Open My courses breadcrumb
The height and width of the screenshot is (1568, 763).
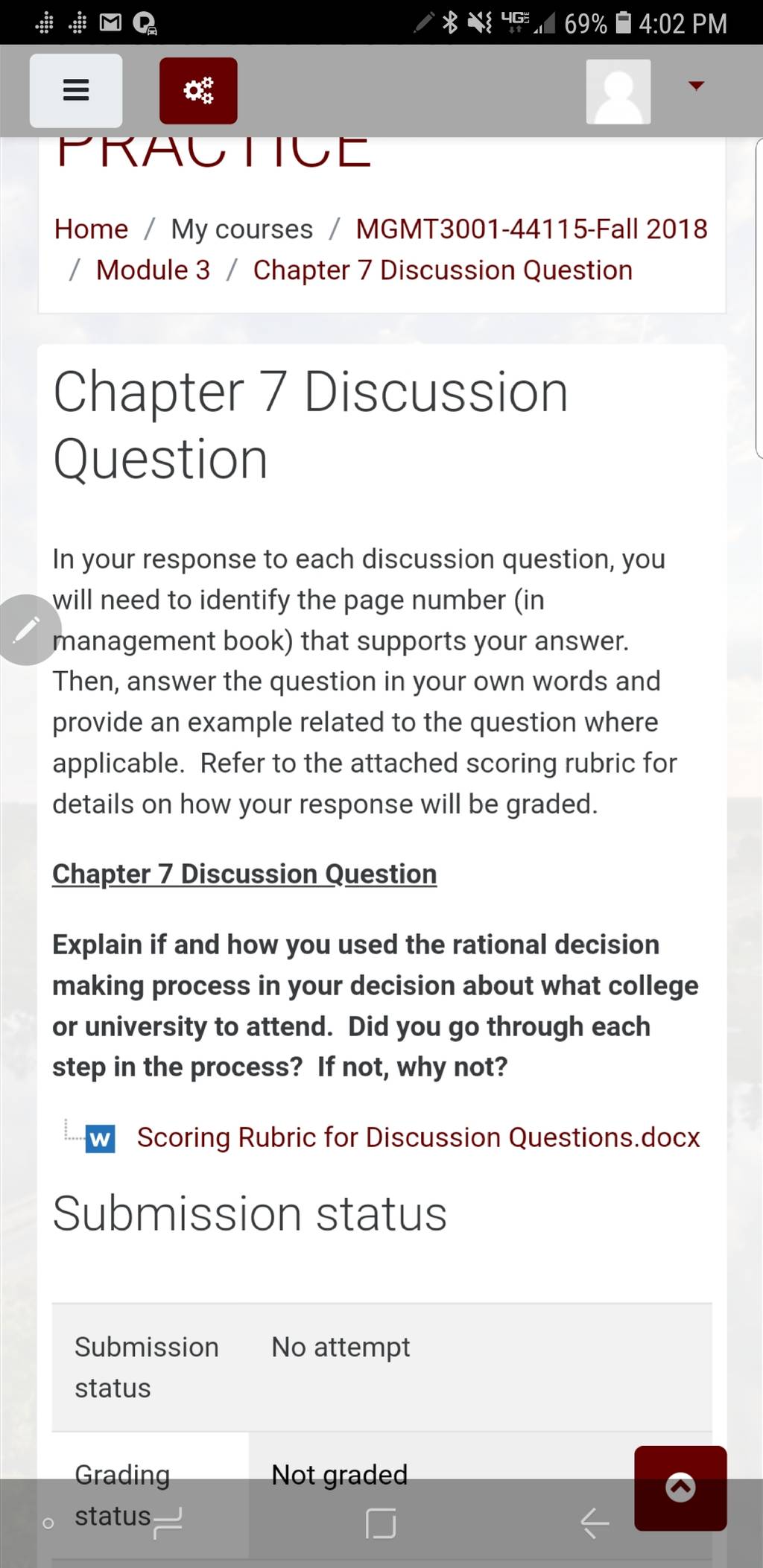(242, 229)
